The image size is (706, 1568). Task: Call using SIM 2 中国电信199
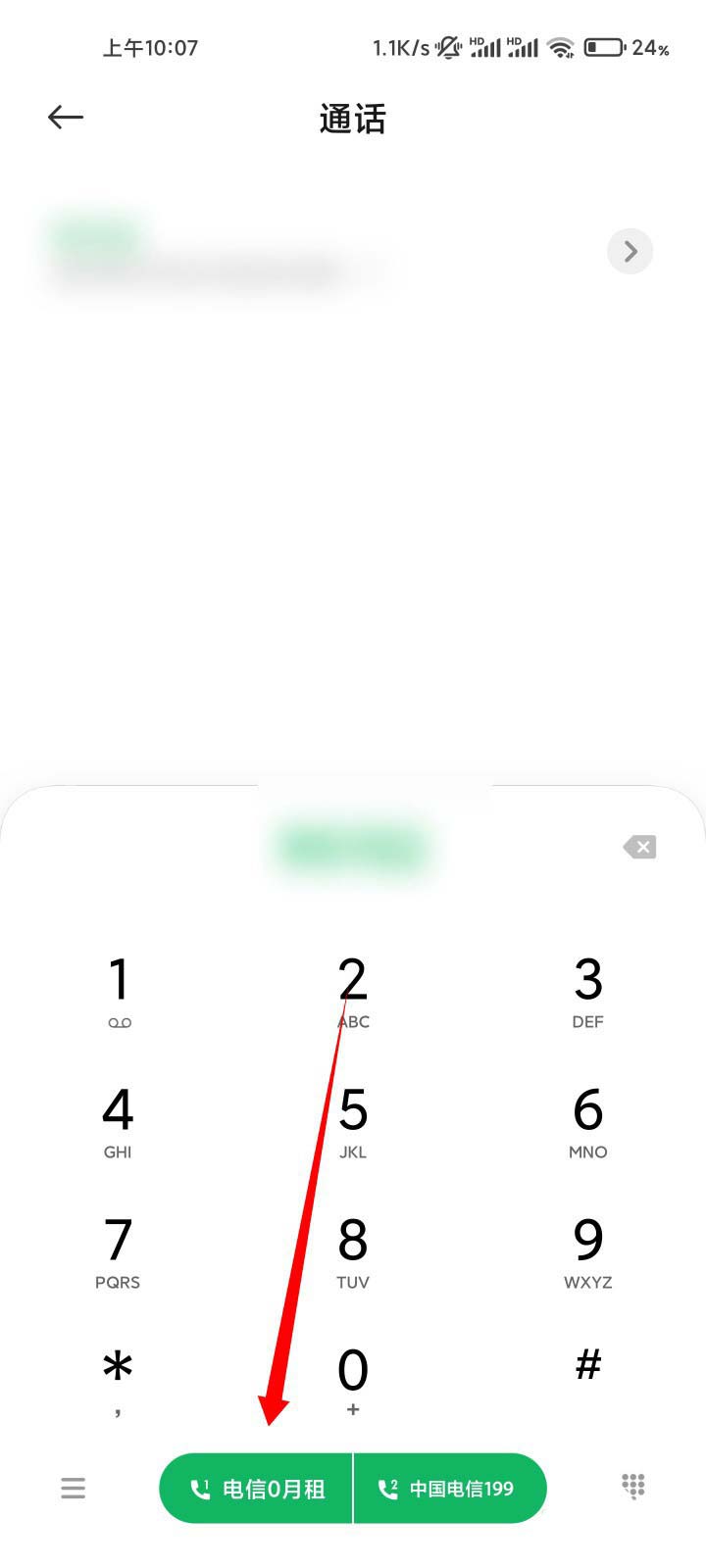click(x=449, y=1489)
